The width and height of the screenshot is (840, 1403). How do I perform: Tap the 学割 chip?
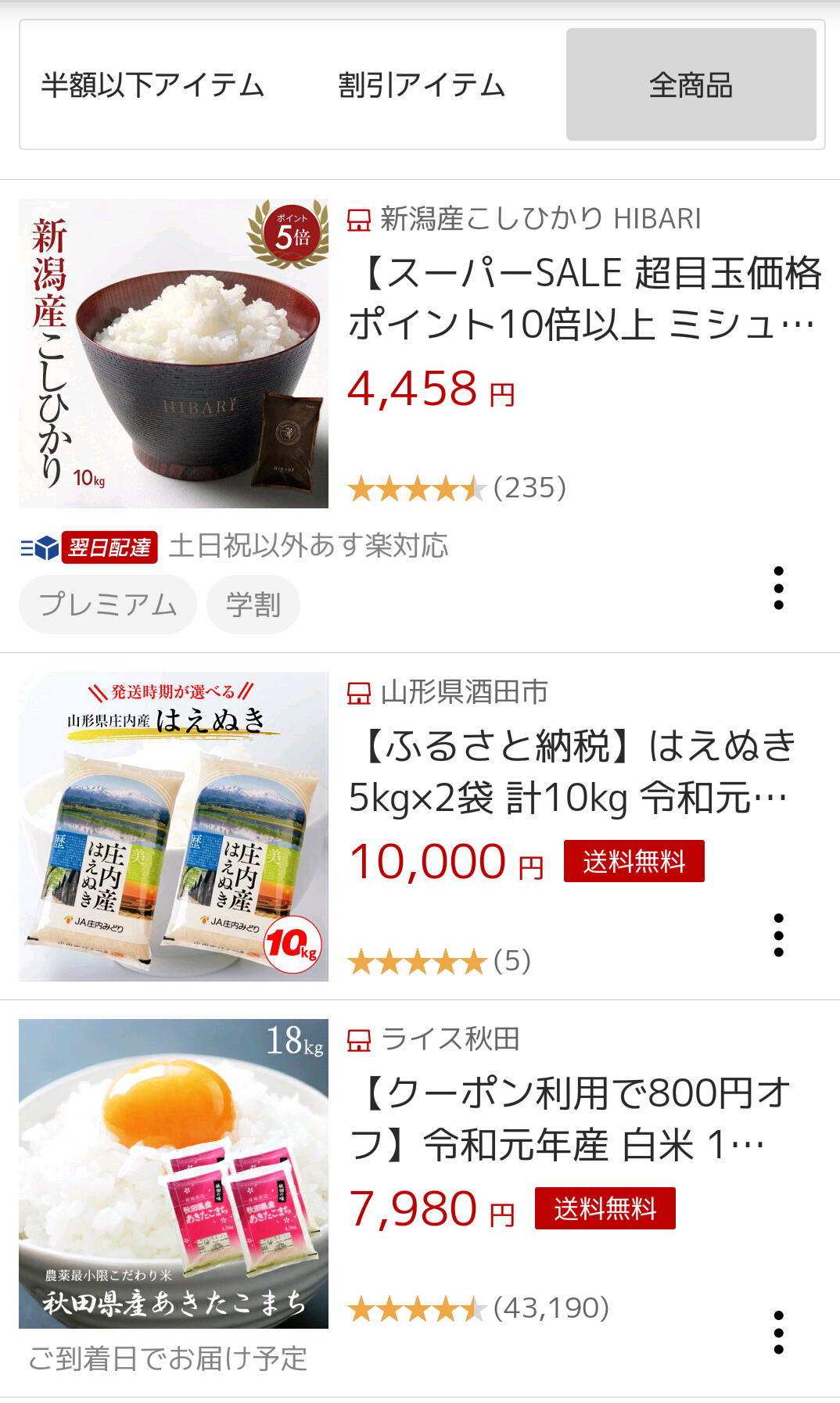pyautogui.click(x=253, y=605)
